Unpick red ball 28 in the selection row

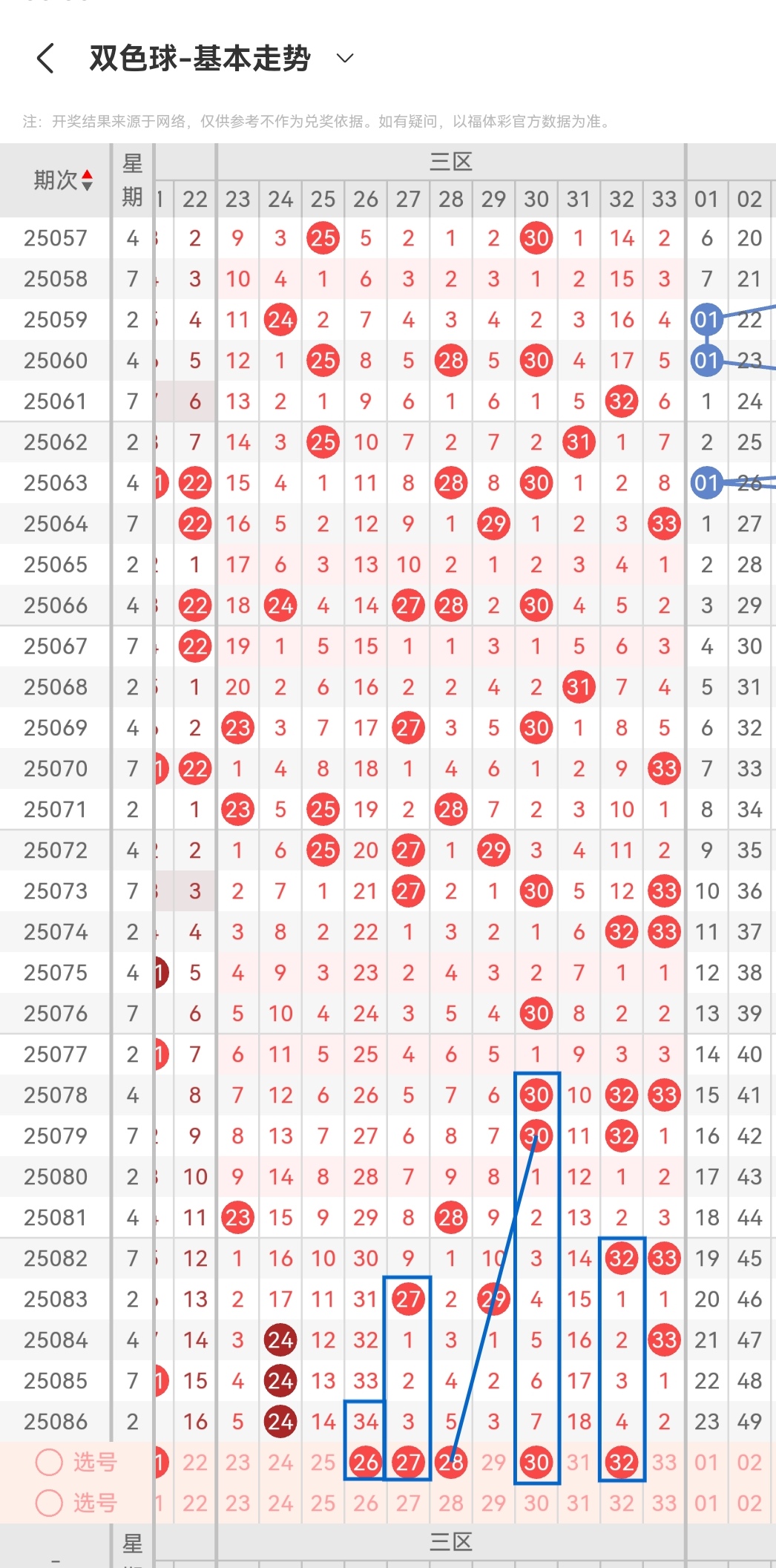click(450, 1462)
